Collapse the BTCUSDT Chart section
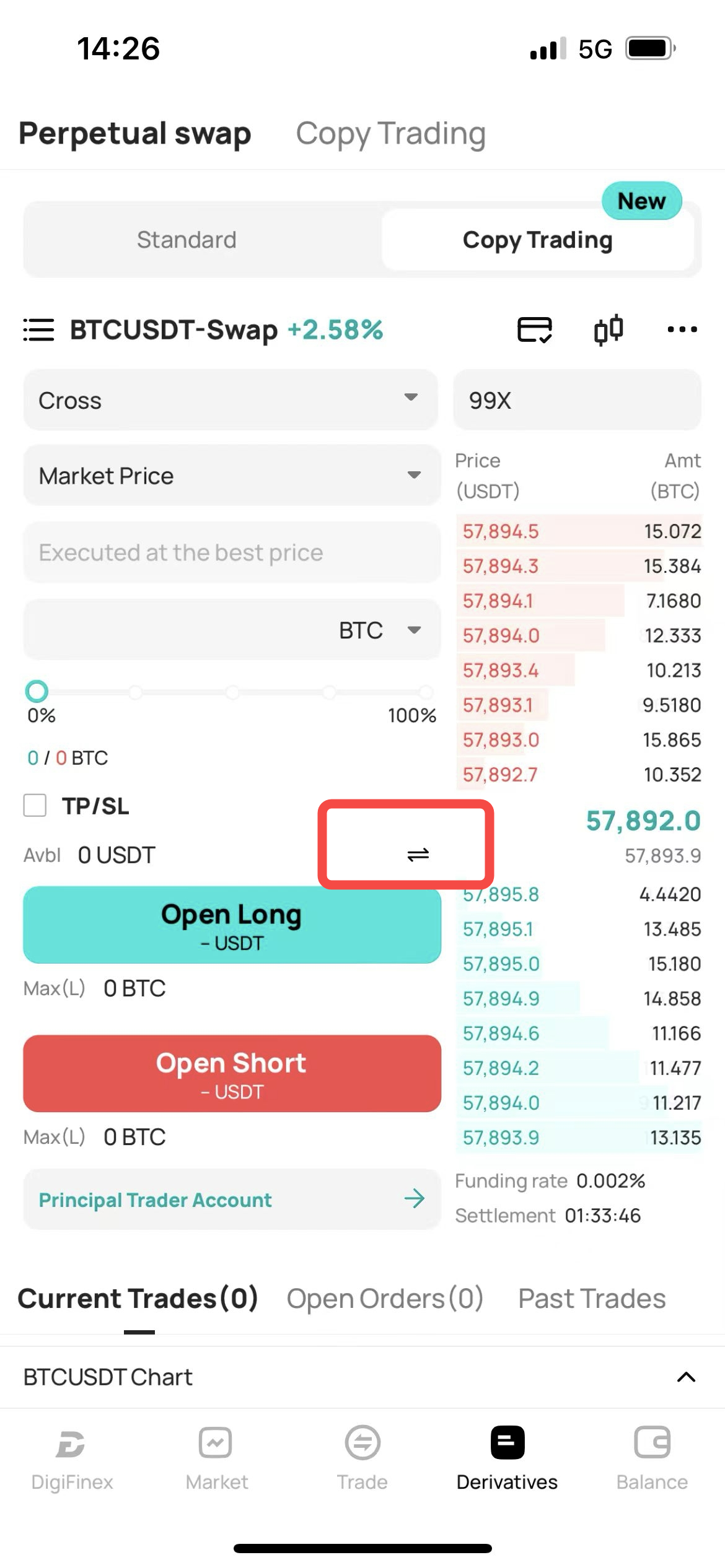The width and height of the screenshot is (725, 1568). click(686, 1377)
